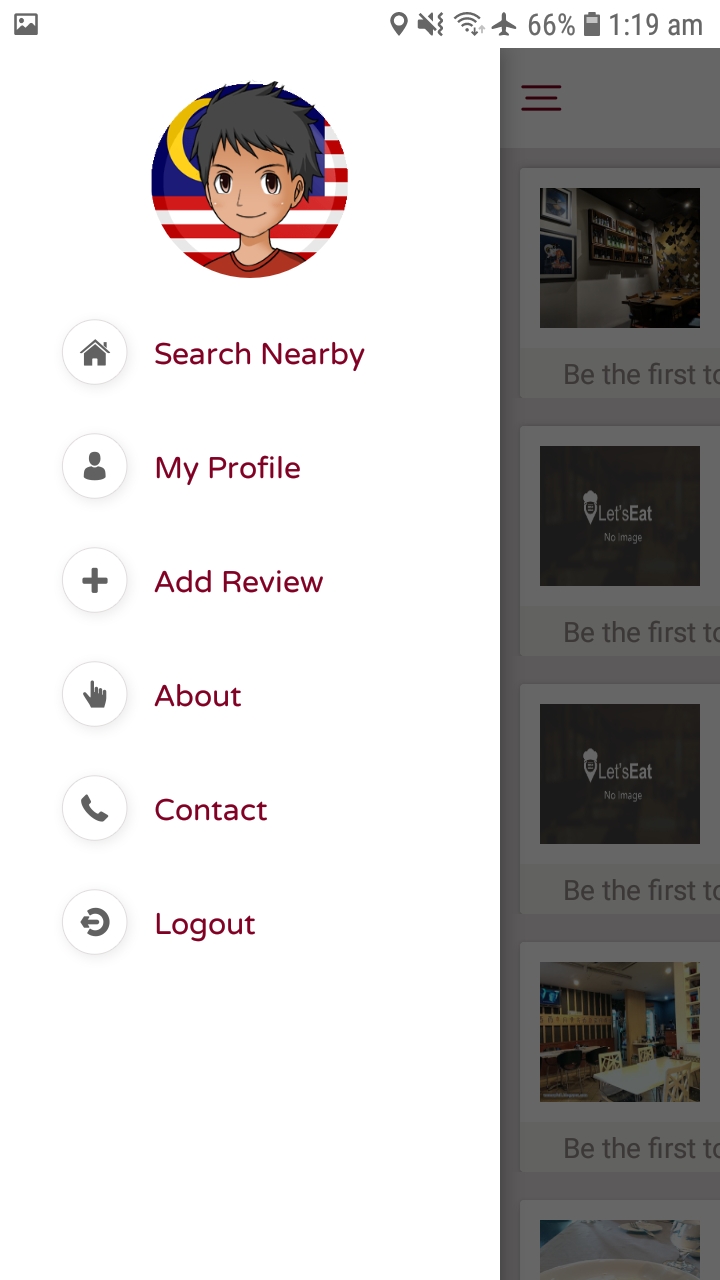Open the About page
The width and height of the screenshot is (720, 1280).
[x=197, y=696]
